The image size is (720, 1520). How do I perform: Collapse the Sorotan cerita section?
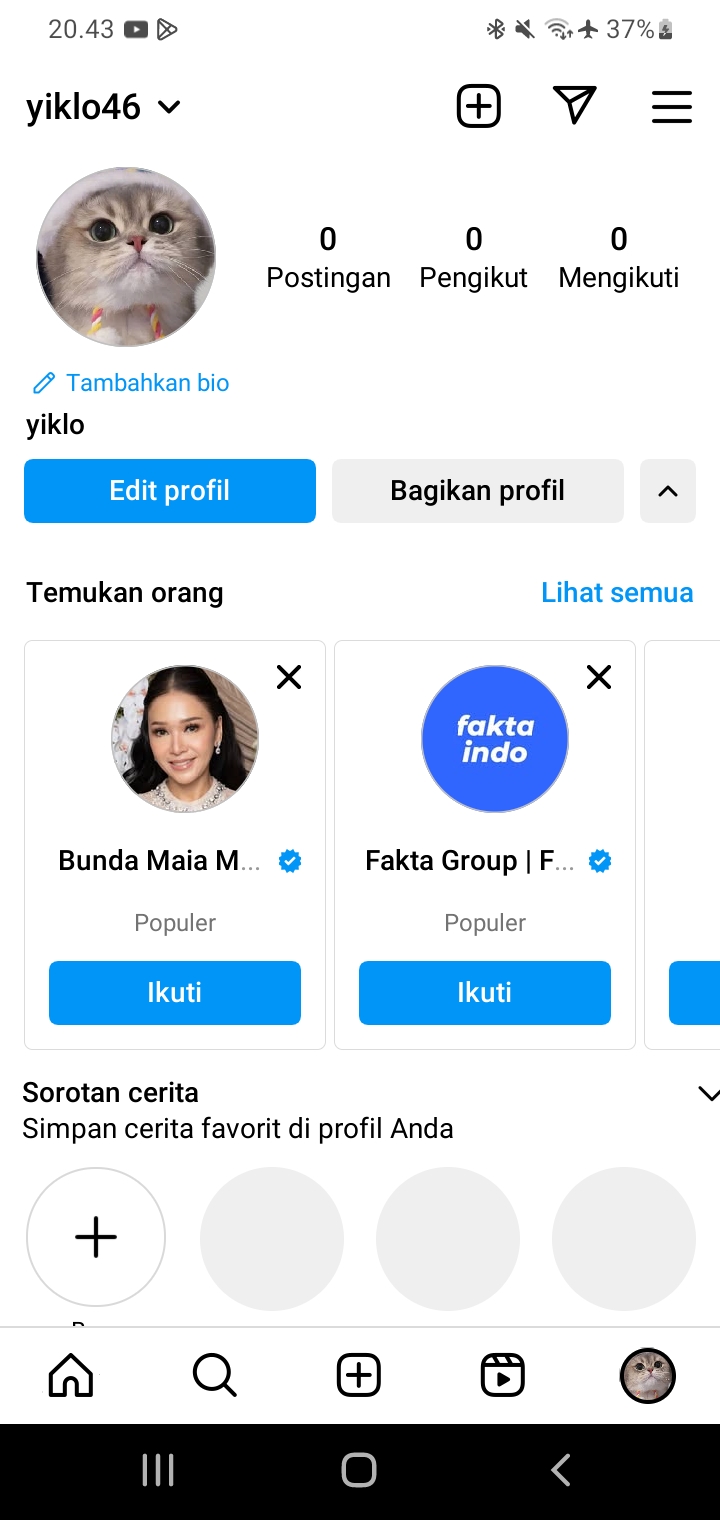pyautogui.click(x=707, y=1094)
